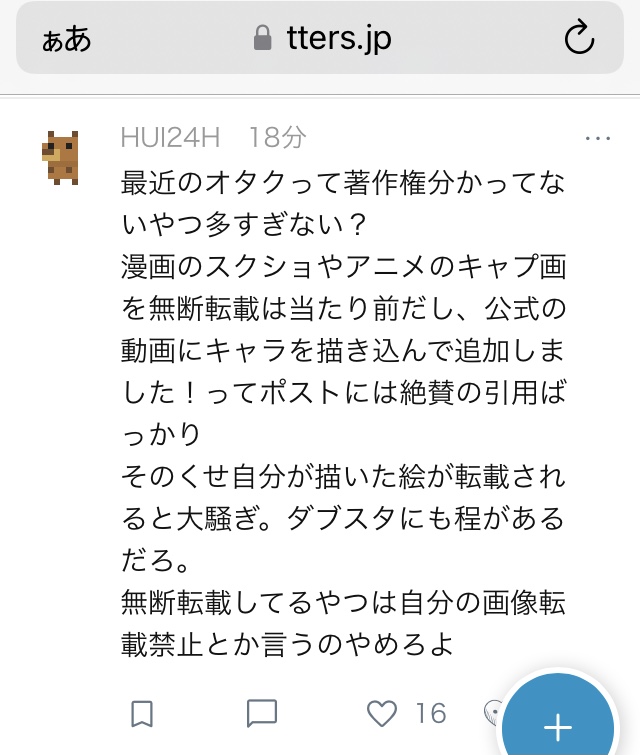The height and width of the screenshot is (755, 640).
Task: Open the reader text size menu
Action: 66,39
